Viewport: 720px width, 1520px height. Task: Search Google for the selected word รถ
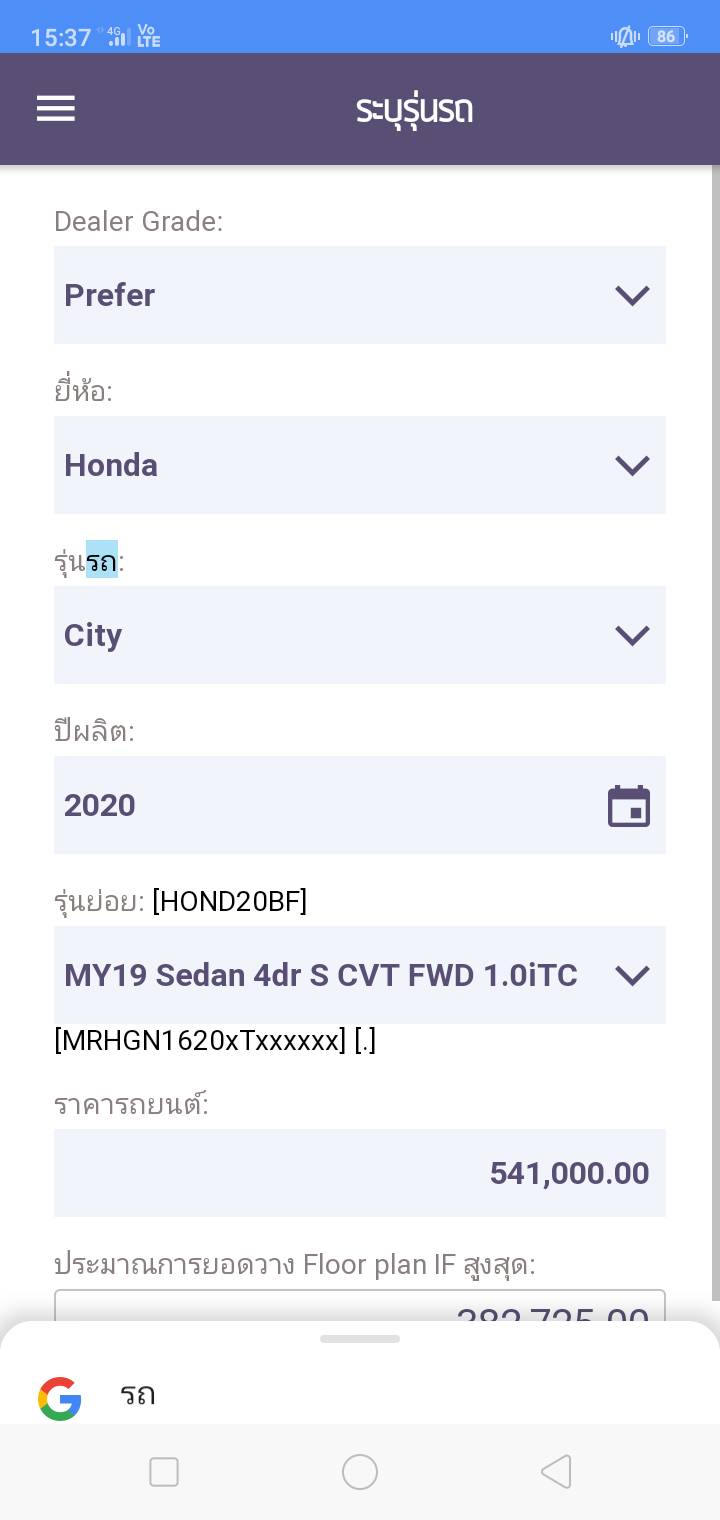pos(138,1396)
